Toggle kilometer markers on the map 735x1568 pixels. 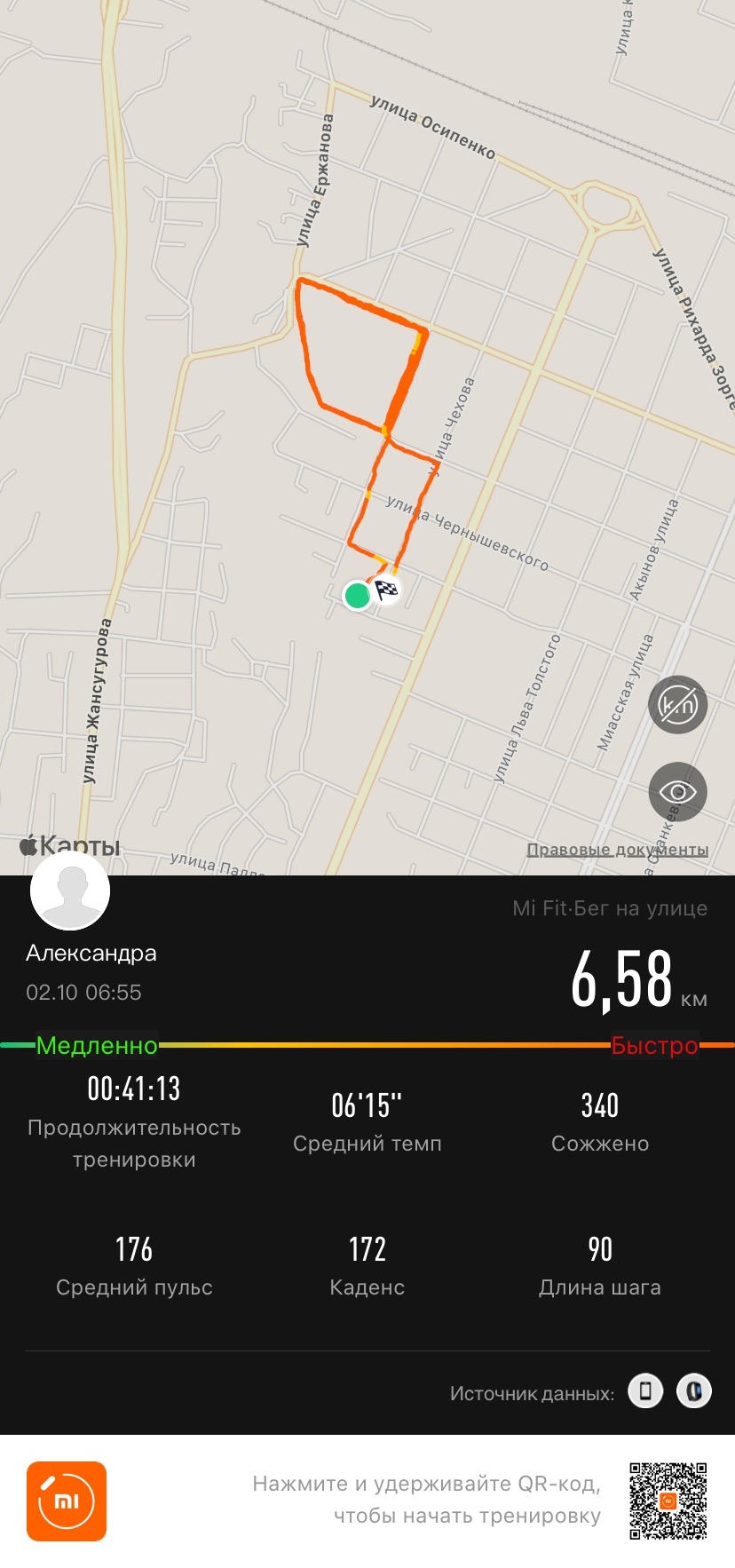point(677,705)
